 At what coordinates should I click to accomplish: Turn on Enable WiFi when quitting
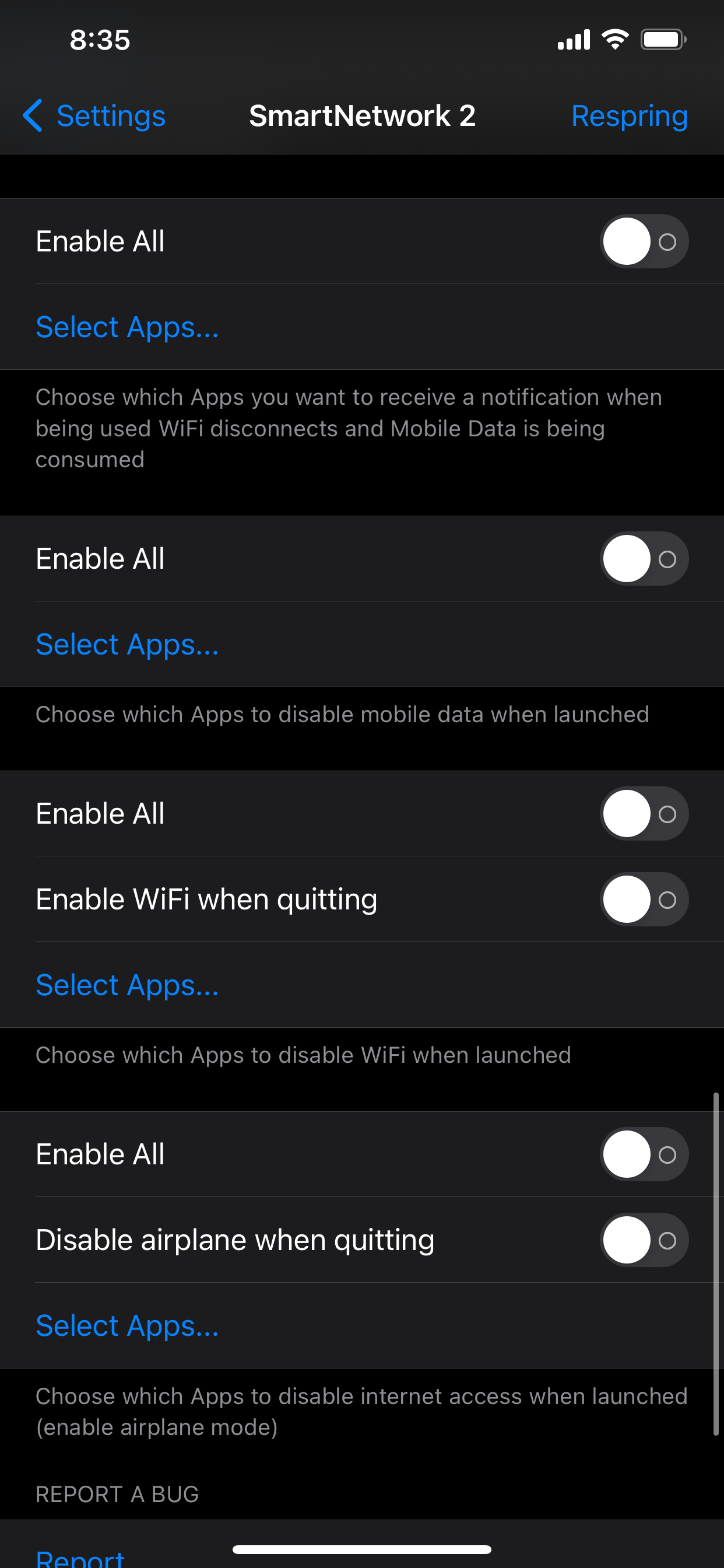644,900
